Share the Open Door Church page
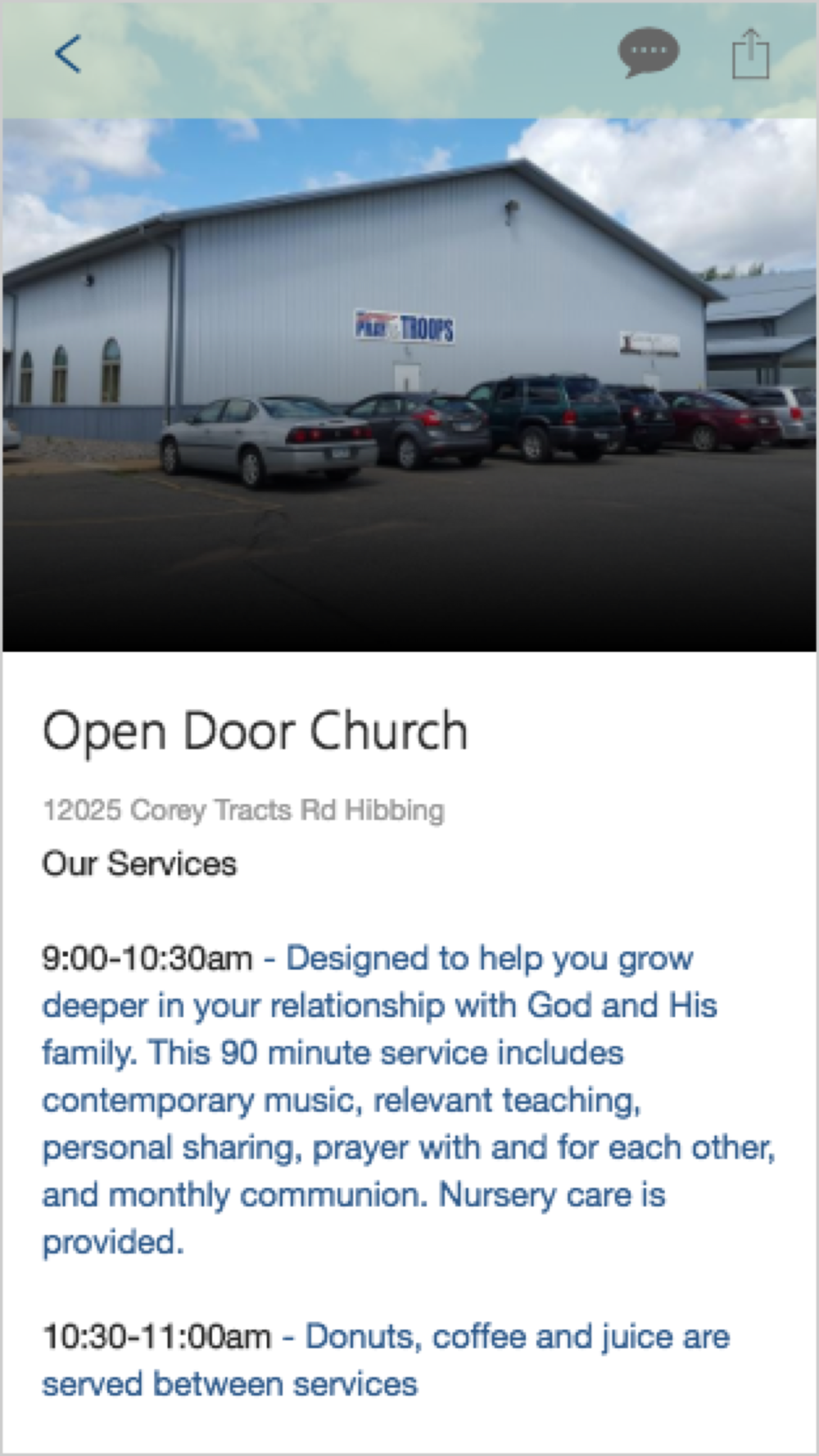 (x=750, y=54)
